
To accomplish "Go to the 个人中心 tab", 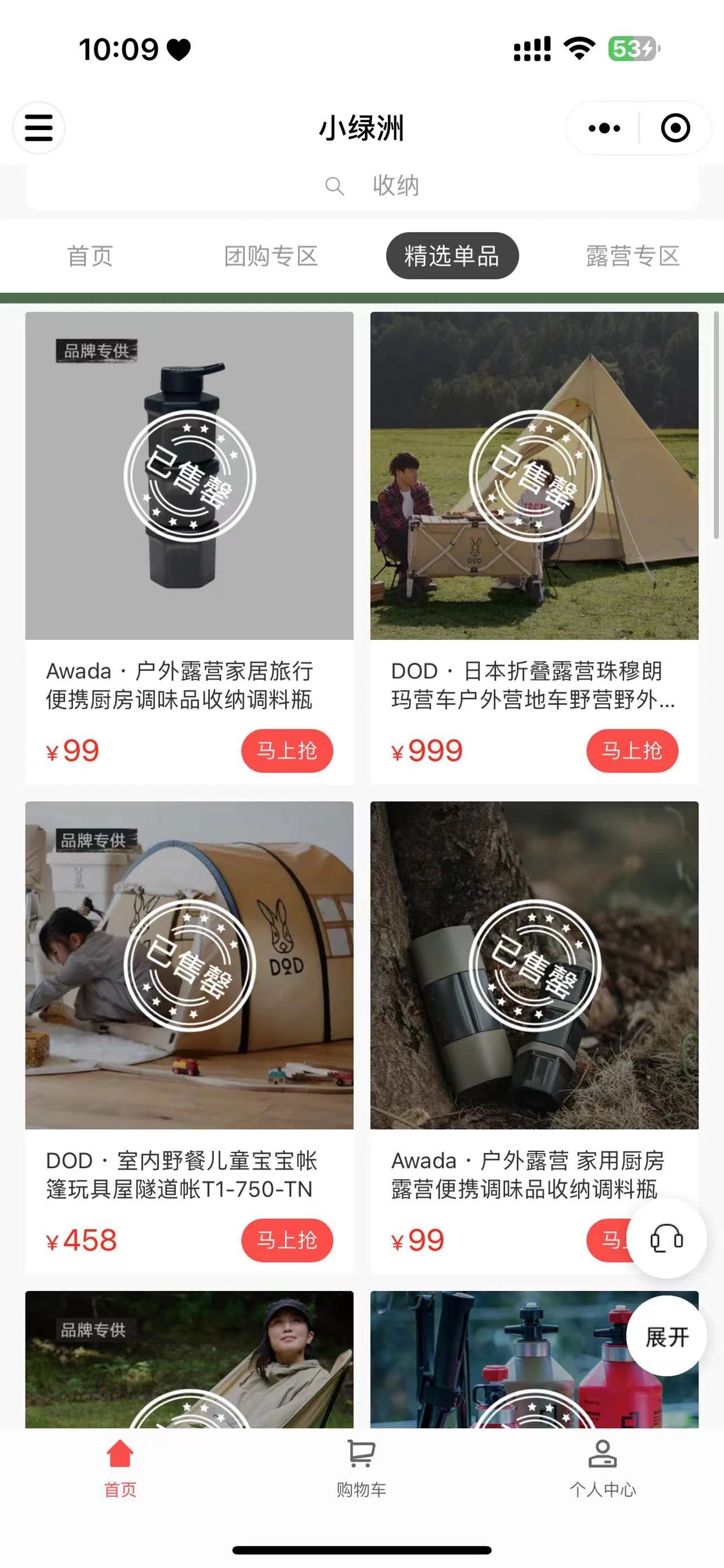I will 602,1467.
